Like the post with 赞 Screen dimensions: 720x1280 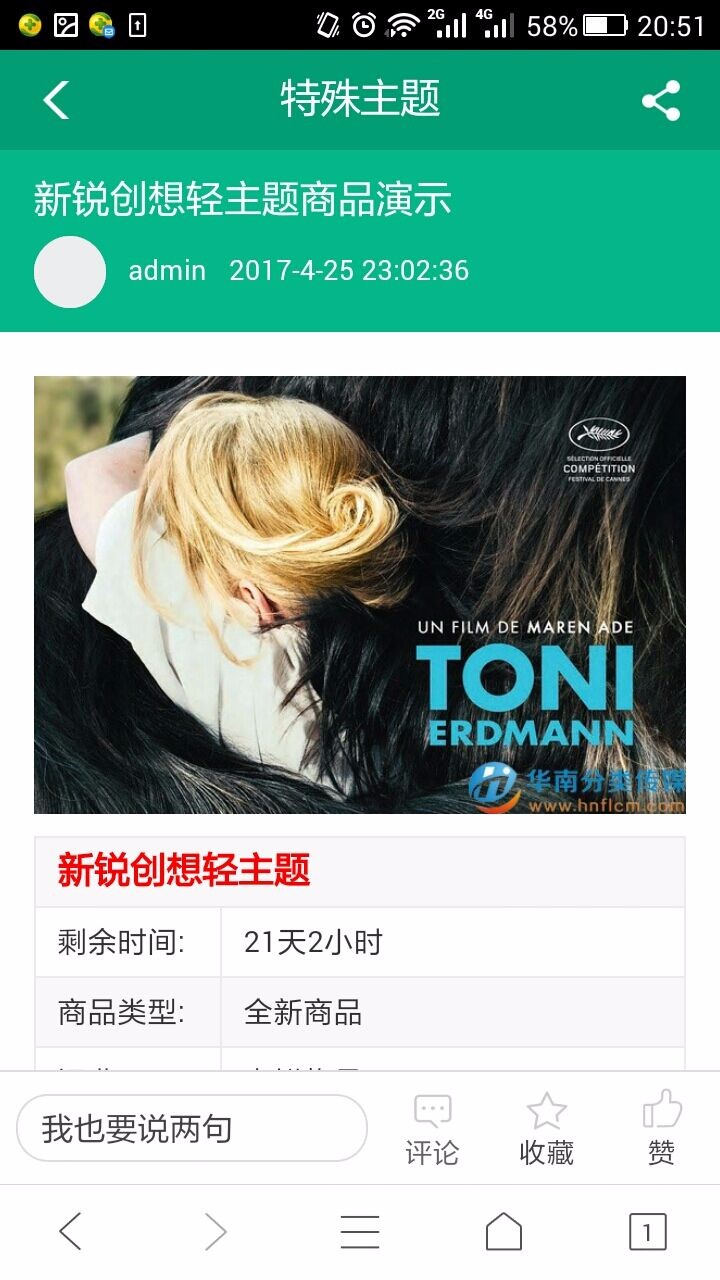pos(661,1130)
